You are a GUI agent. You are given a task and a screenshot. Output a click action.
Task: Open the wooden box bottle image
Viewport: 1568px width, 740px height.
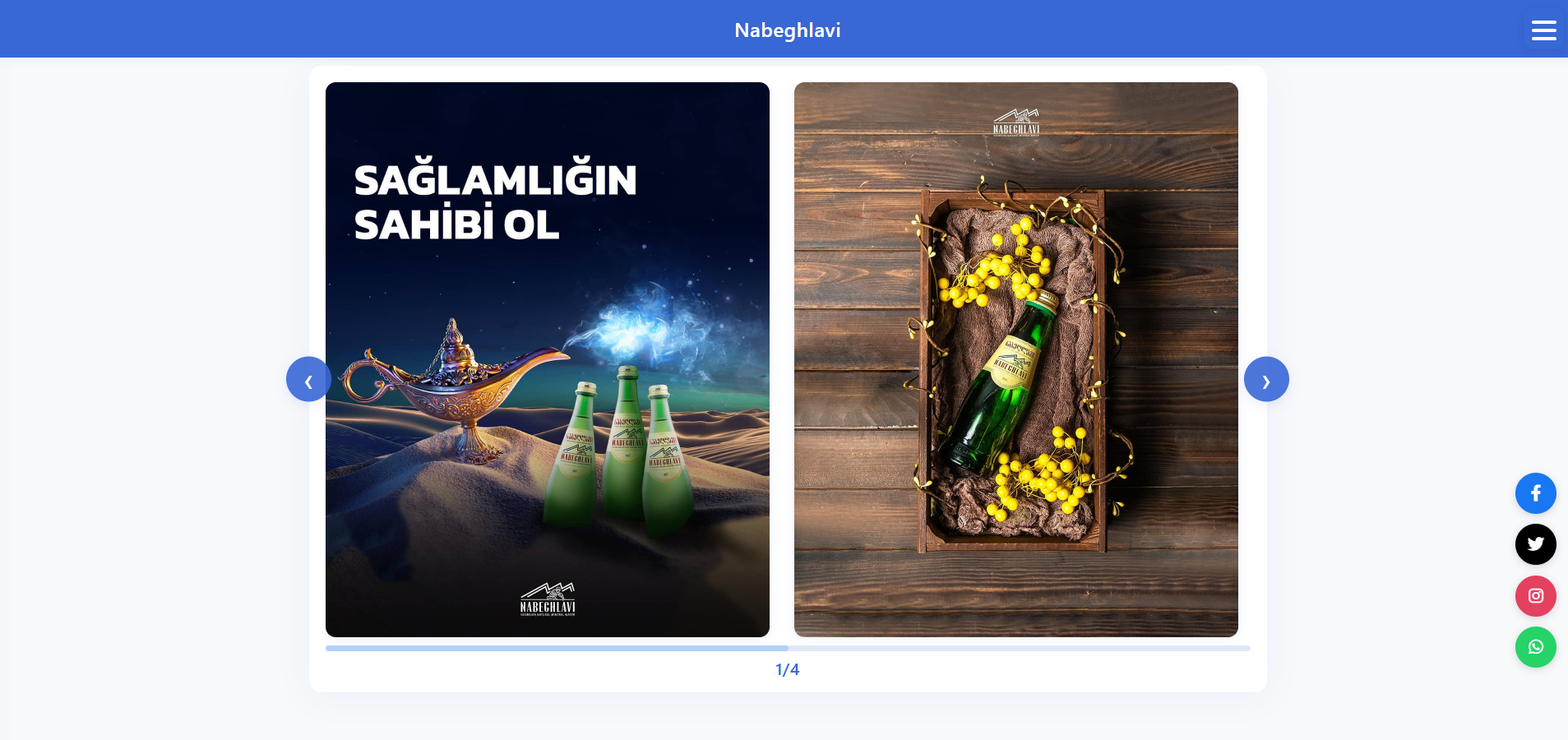pos(1015,359)
